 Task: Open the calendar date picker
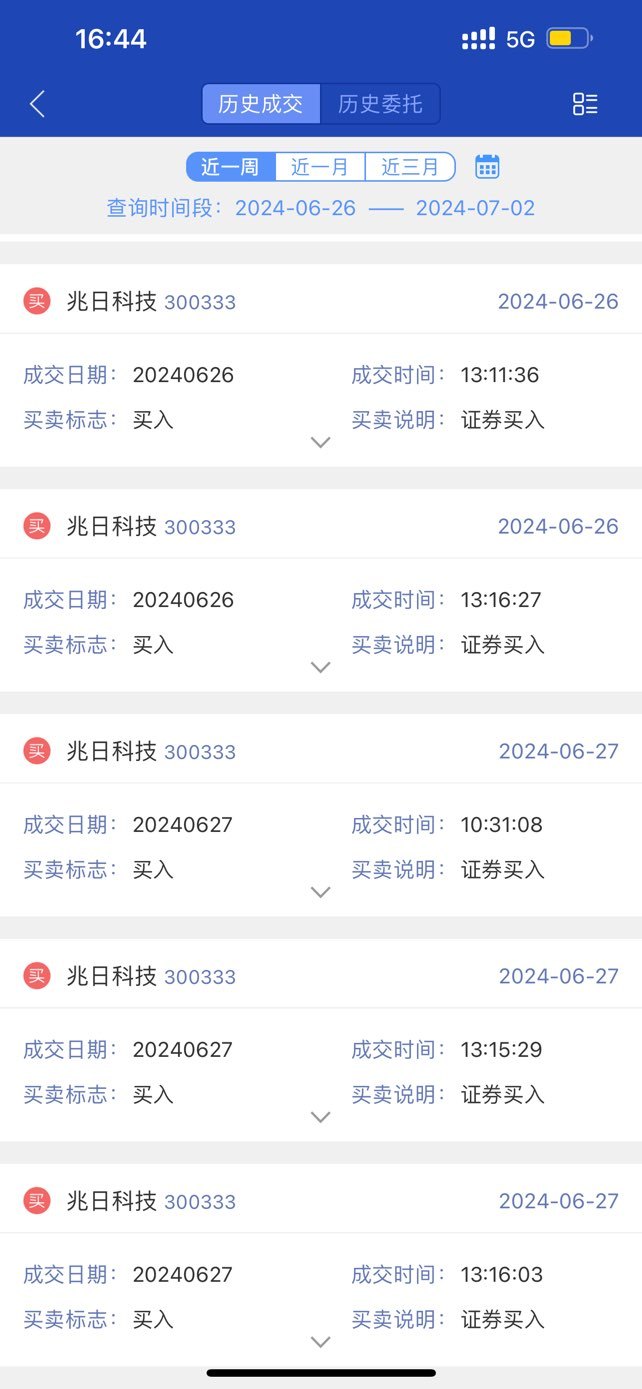tap(487, 167)
